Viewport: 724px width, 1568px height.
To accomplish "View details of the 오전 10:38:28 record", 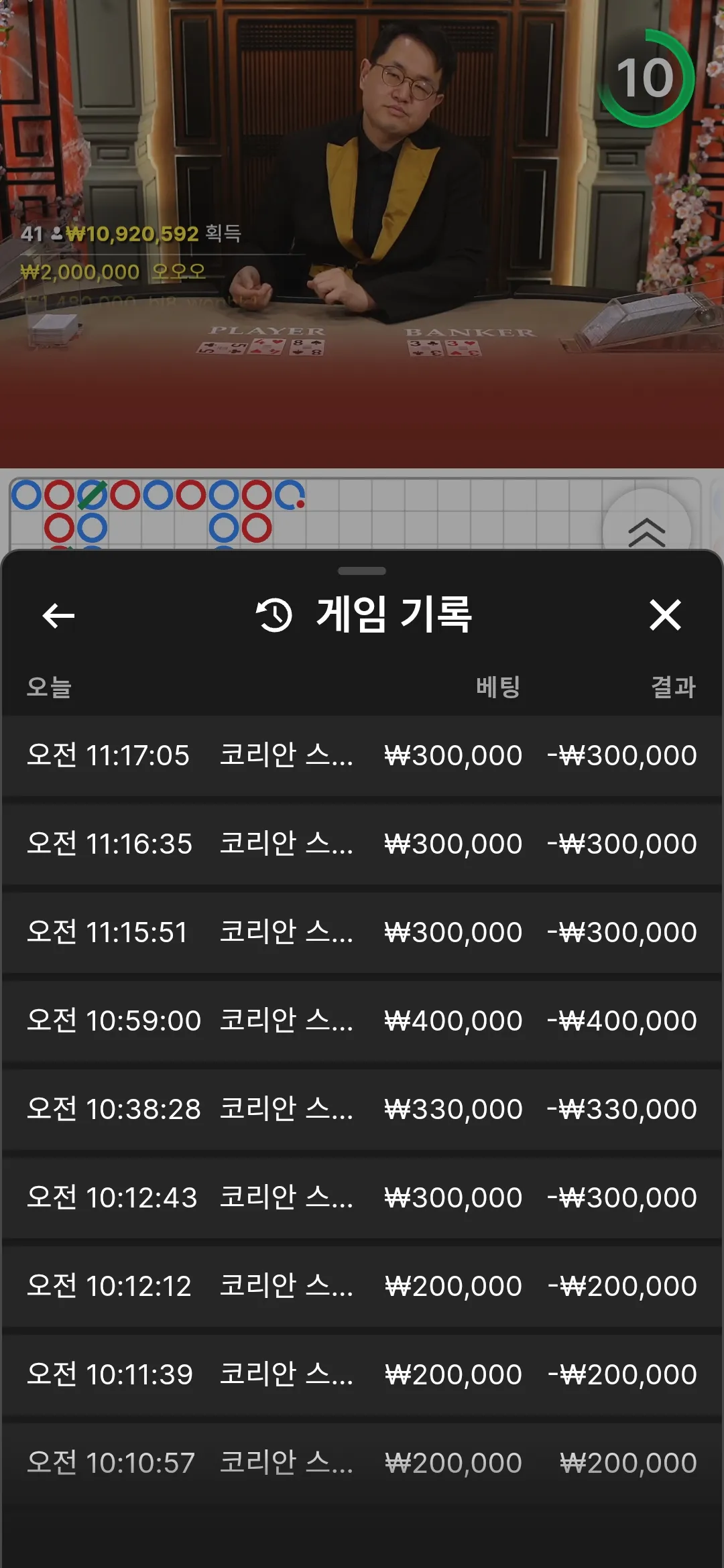I will pos(362,1109).
